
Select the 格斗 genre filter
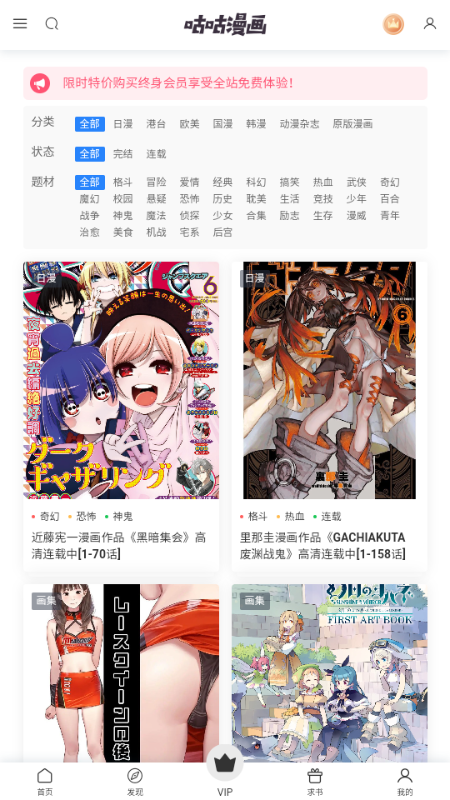coord(123,182)
